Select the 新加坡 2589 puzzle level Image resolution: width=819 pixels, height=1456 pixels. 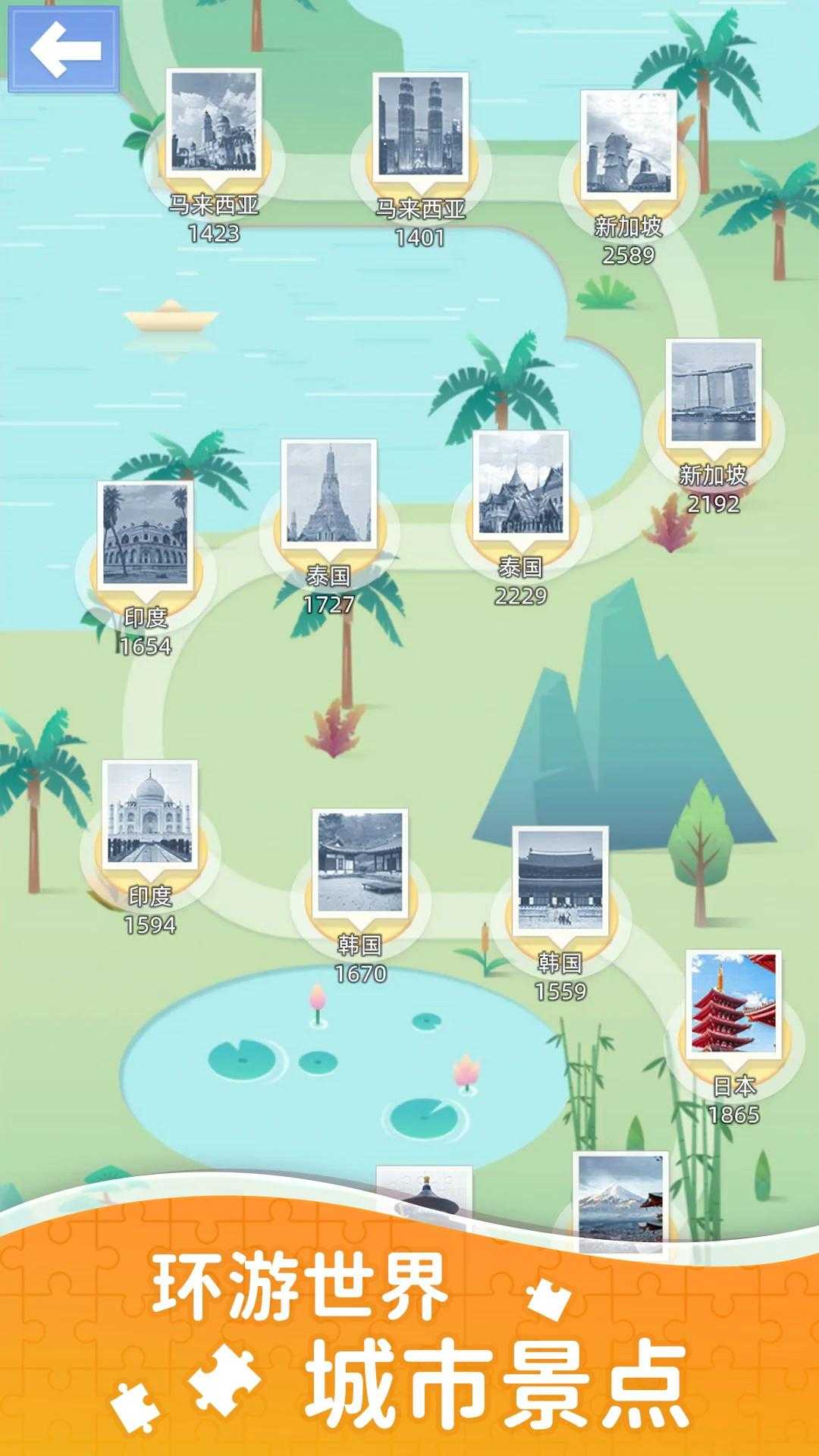coord(628,144)
